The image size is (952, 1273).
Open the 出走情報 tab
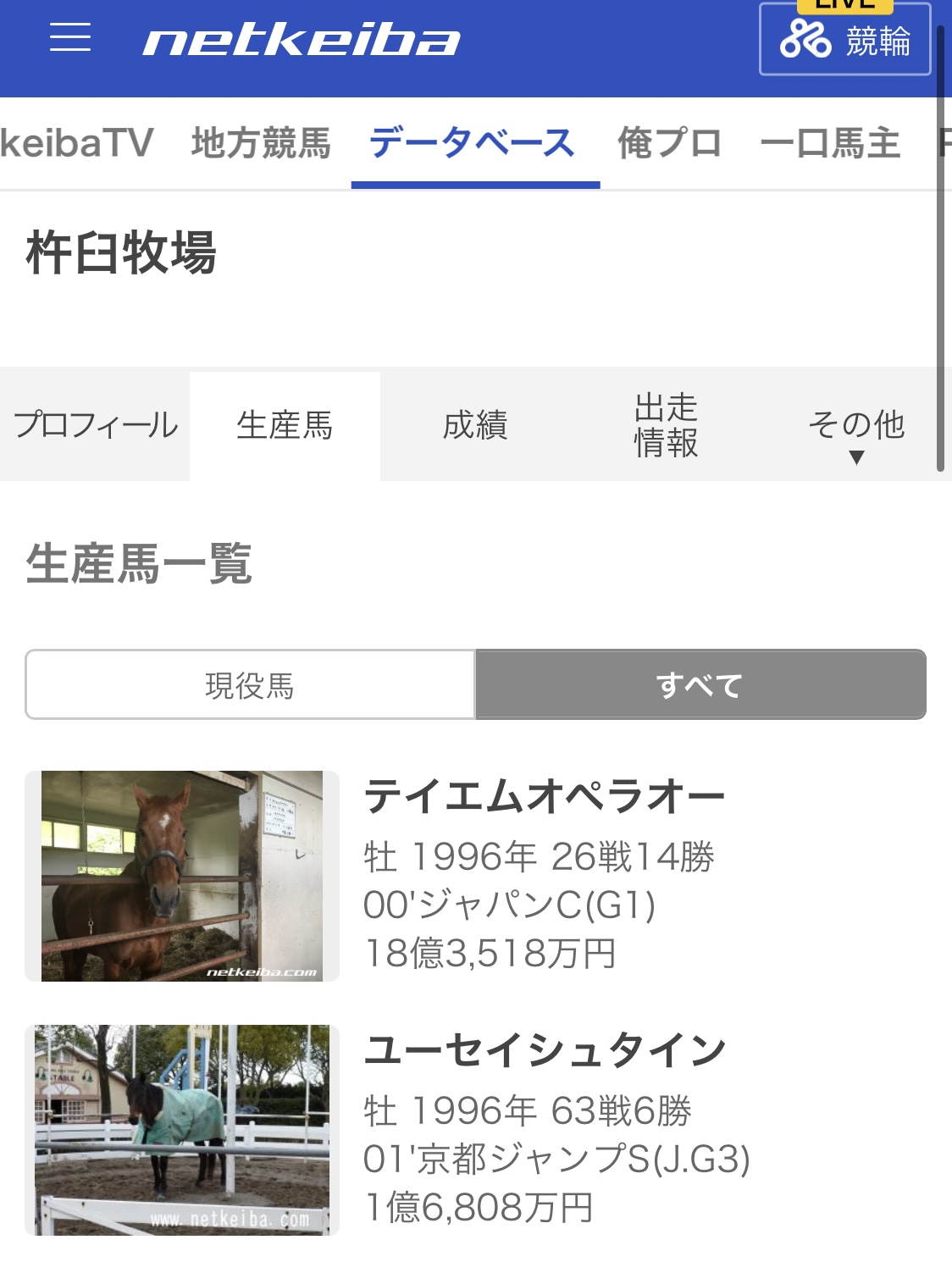666,425
